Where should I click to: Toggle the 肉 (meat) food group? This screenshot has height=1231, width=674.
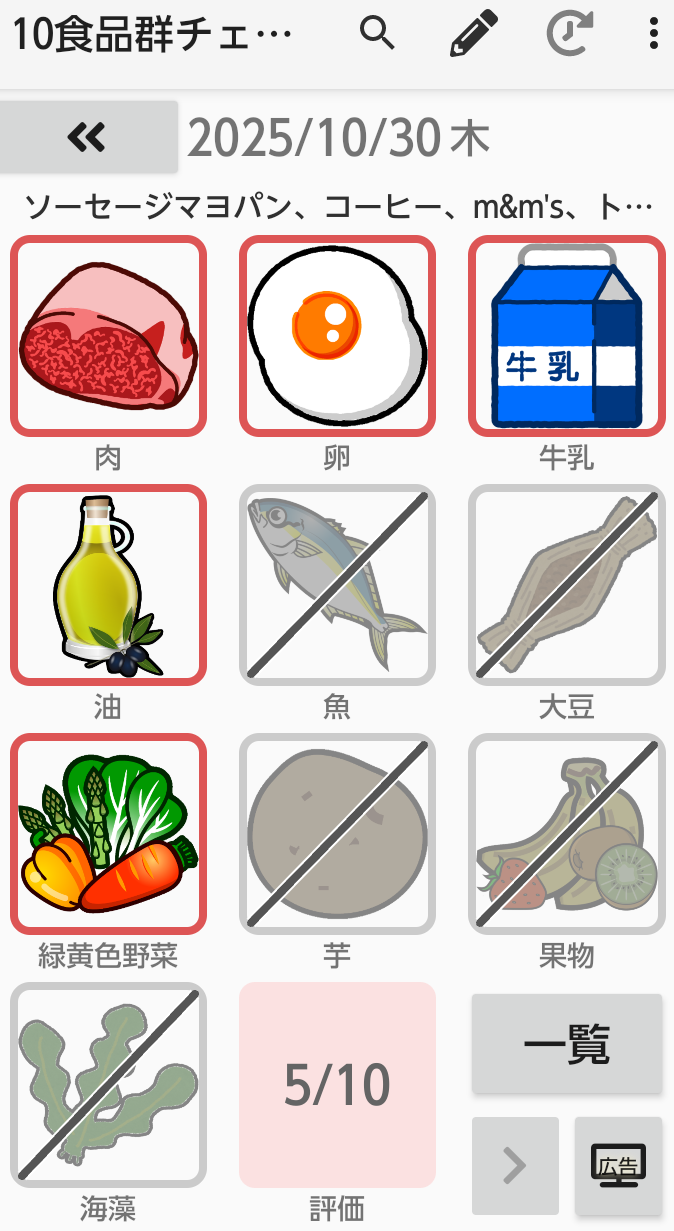pos(108,336)
